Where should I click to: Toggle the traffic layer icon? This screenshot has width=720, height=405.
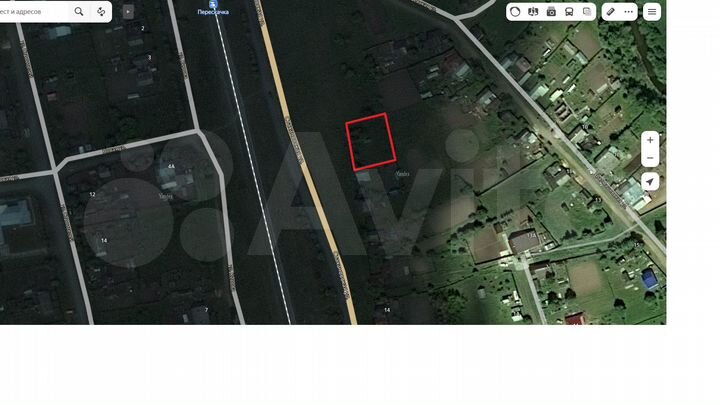tap(515, 12)
